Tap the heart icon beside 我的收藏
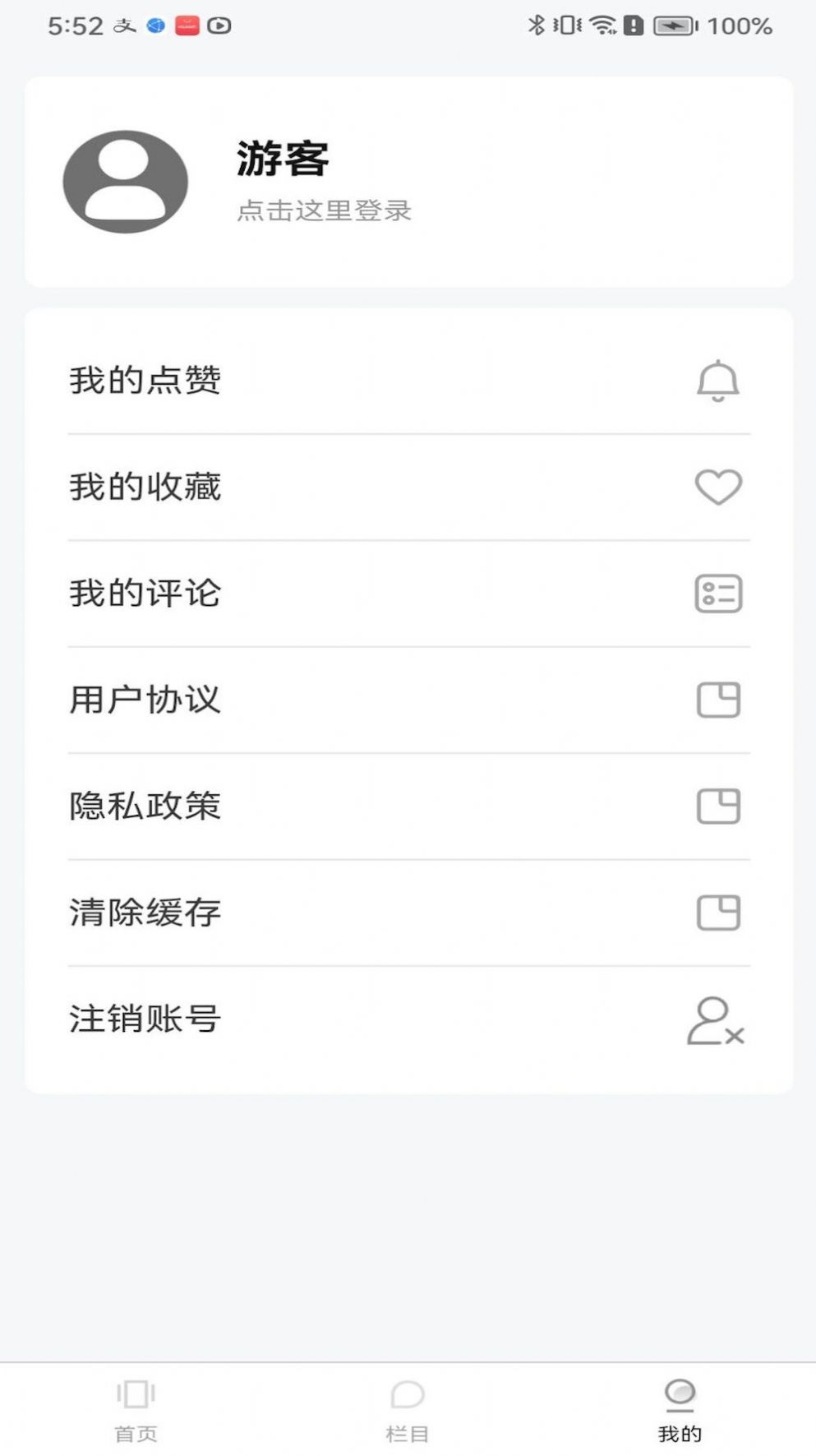This screenshot has height=1456, width=816. (x=719, y=488)
